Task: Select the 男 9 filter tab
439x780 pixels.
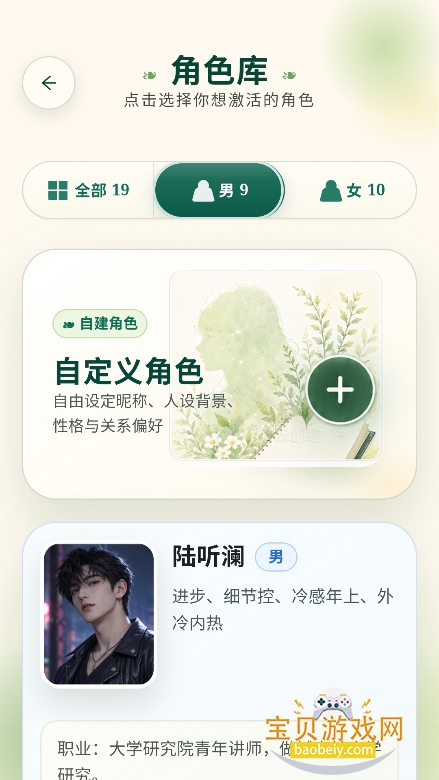Action: pyautogui.click(x=219, y=190)
